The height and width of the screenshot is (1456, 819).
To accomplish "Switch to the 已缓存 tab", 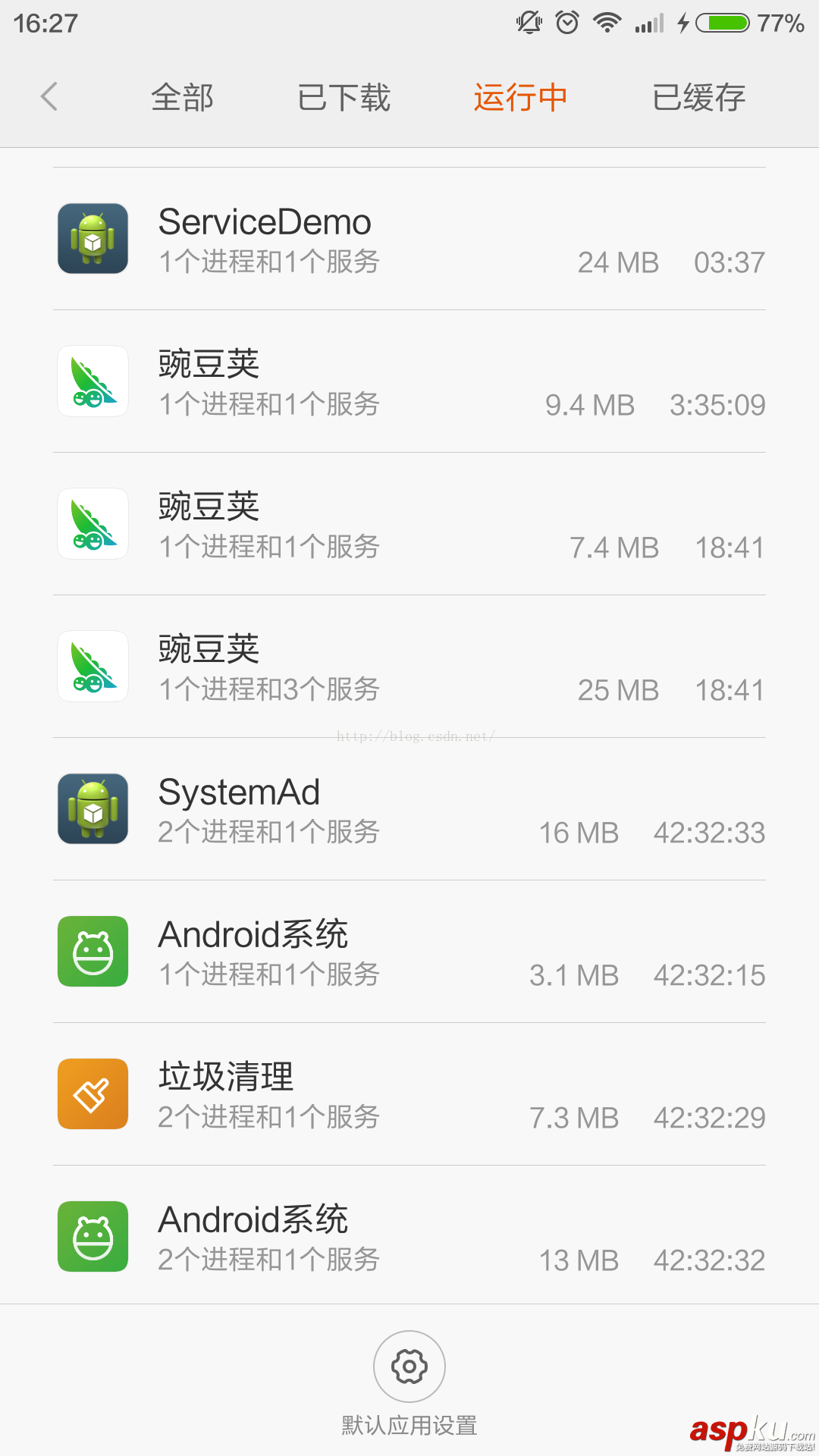I will point(698,98).
